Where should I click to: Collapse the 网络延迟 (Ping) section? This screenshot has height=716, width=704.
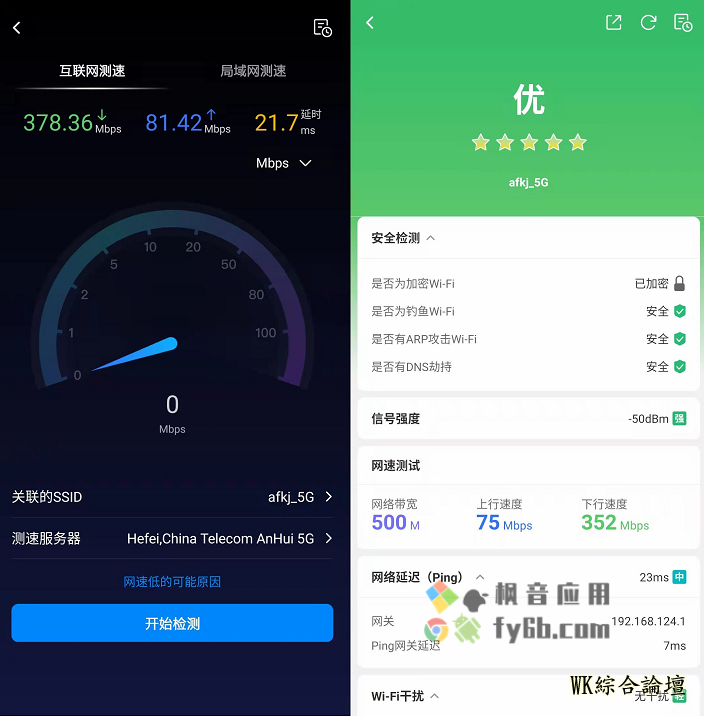click(480, 577)
